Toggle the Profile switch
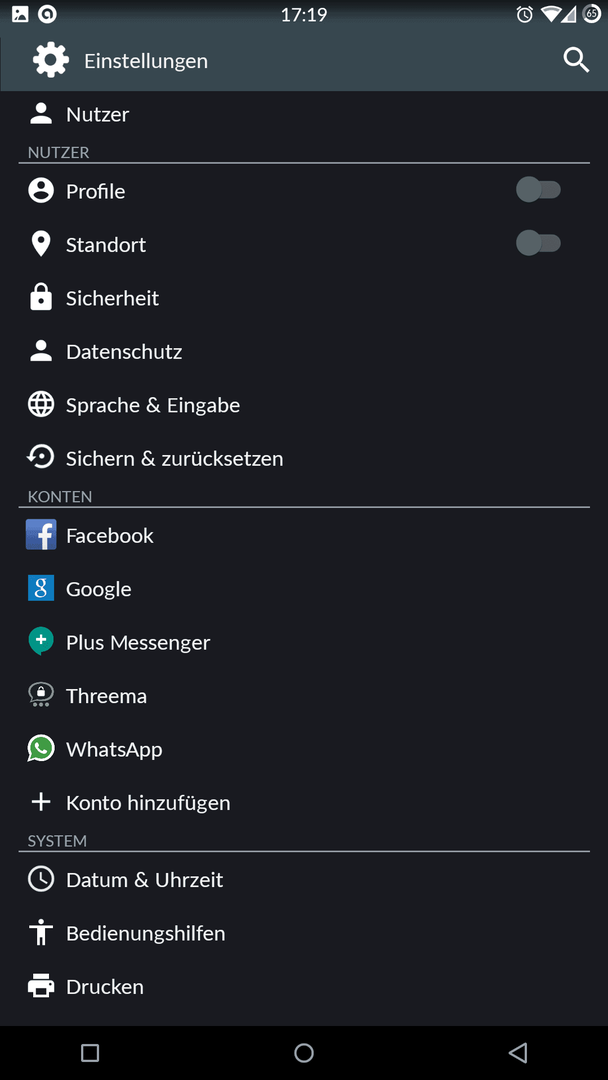Screen dimensions: 608x1080 [x=538, y=190]
